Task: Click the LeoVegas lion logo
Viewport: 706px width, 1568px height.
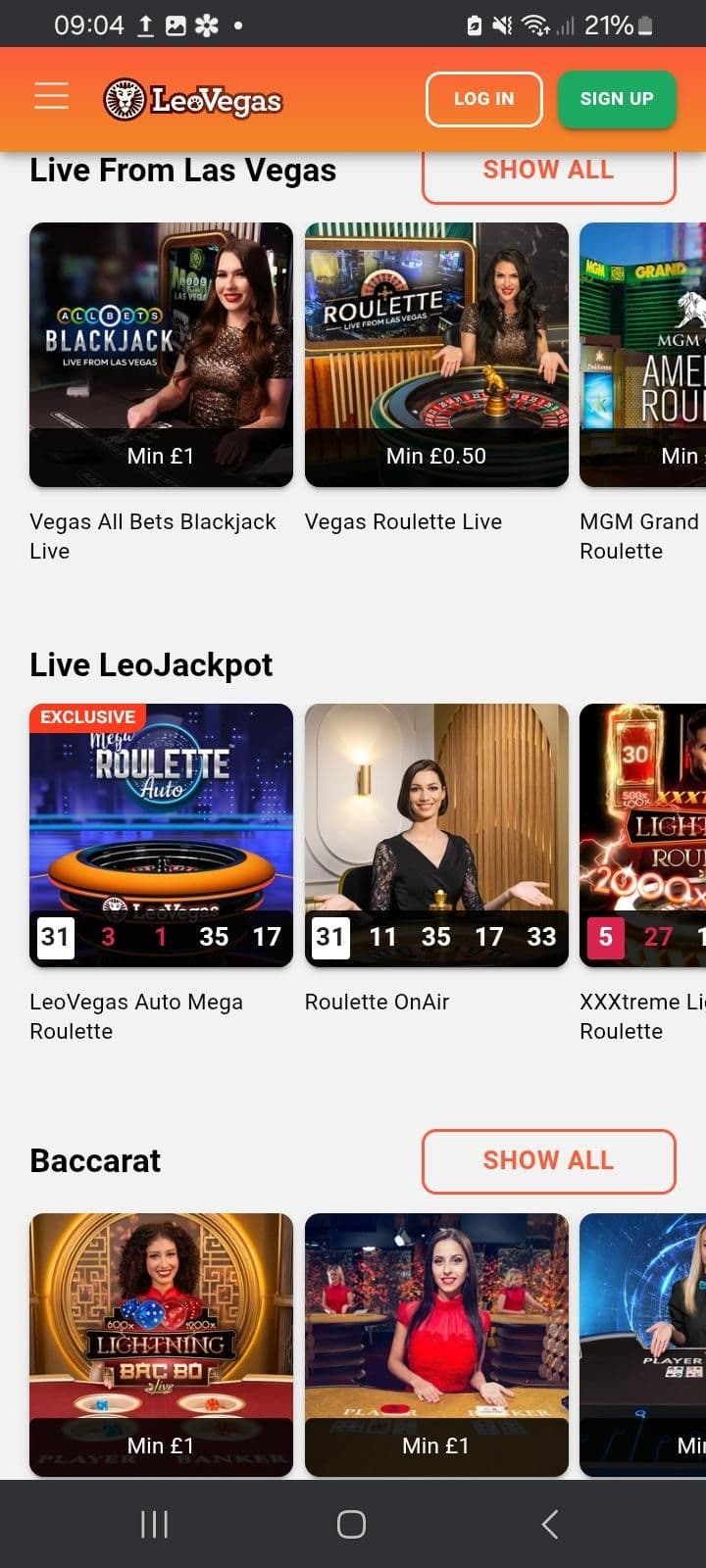Action: 124,97
